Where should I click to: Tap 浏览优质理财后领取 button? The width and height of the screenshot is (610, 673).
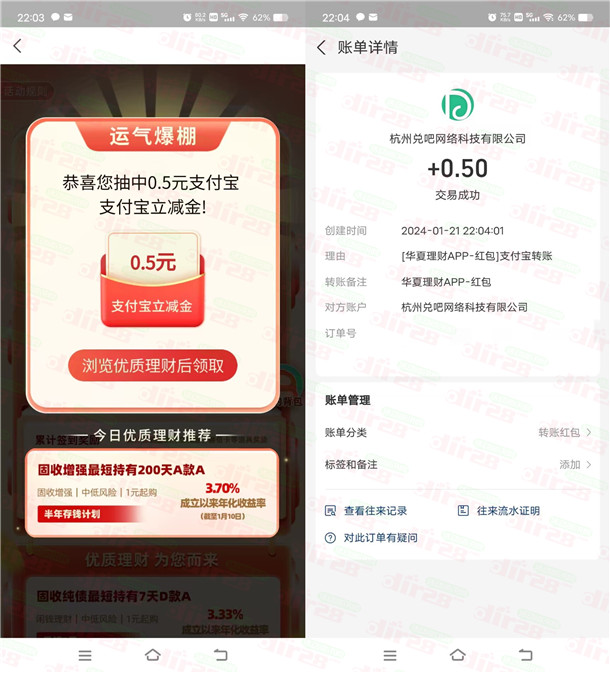pos(153,365)
